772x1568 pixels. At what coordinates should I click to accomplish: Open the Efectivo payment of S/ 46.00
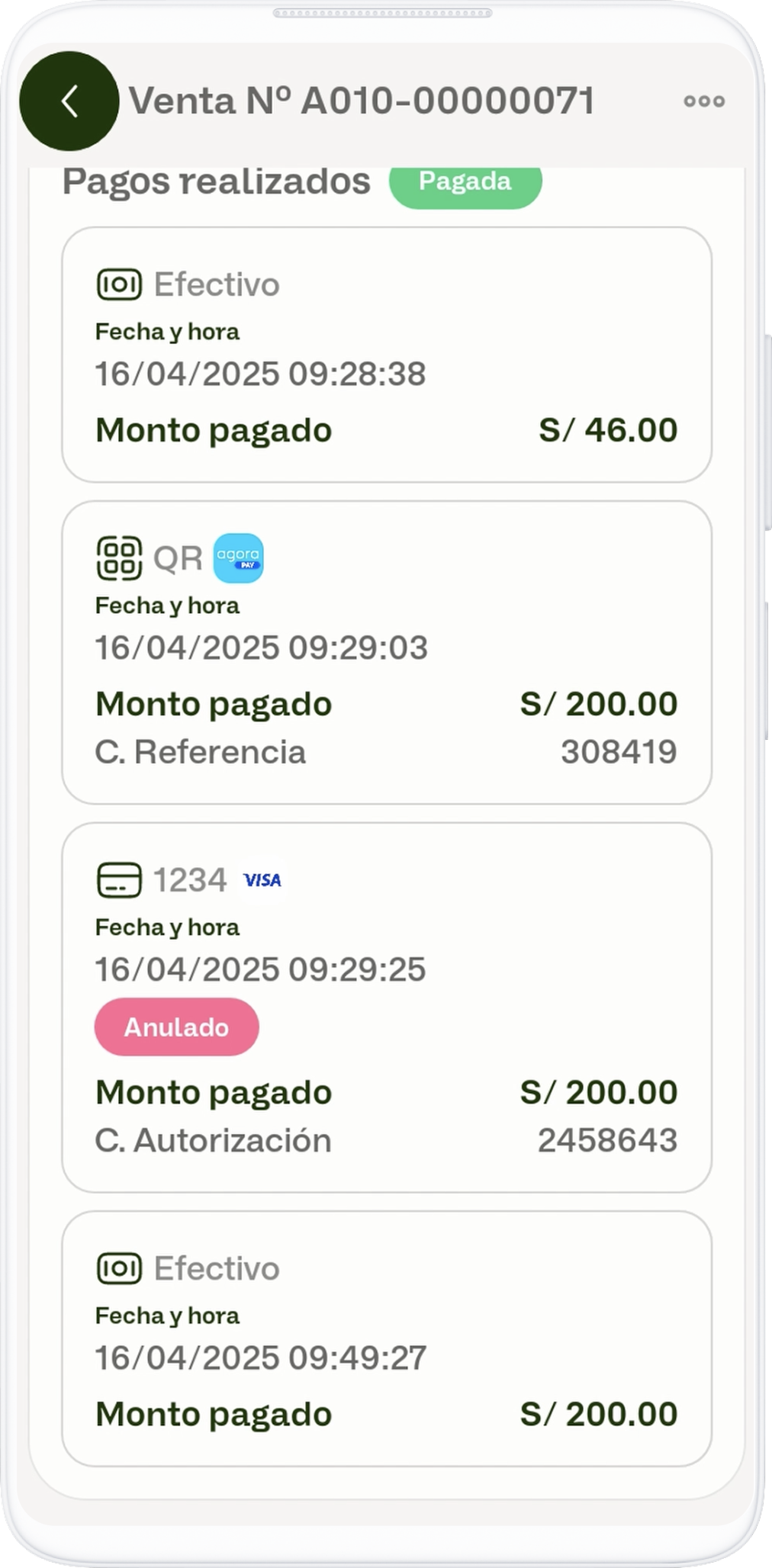[386, 355]
